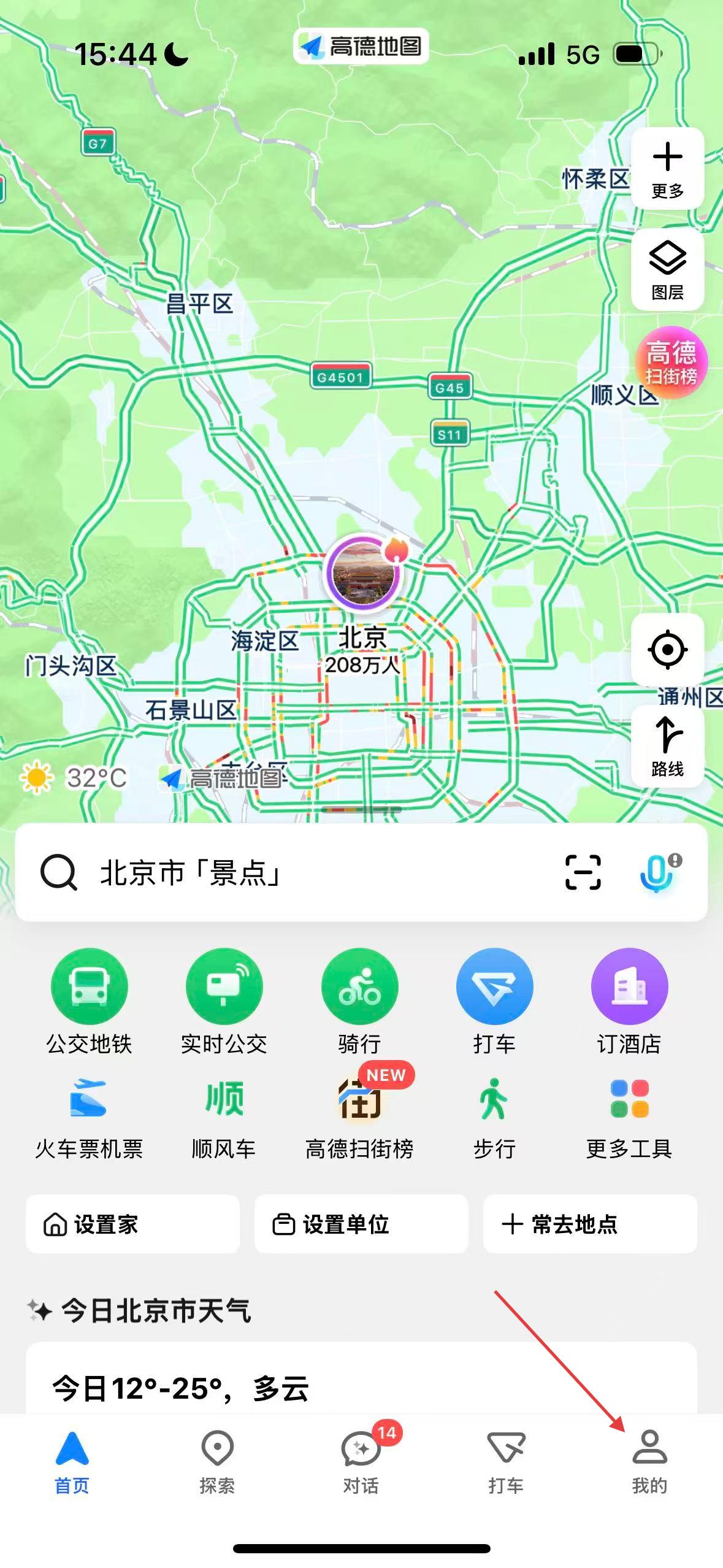Tap 设置单位 to set work address

(x=361, y=1224)
